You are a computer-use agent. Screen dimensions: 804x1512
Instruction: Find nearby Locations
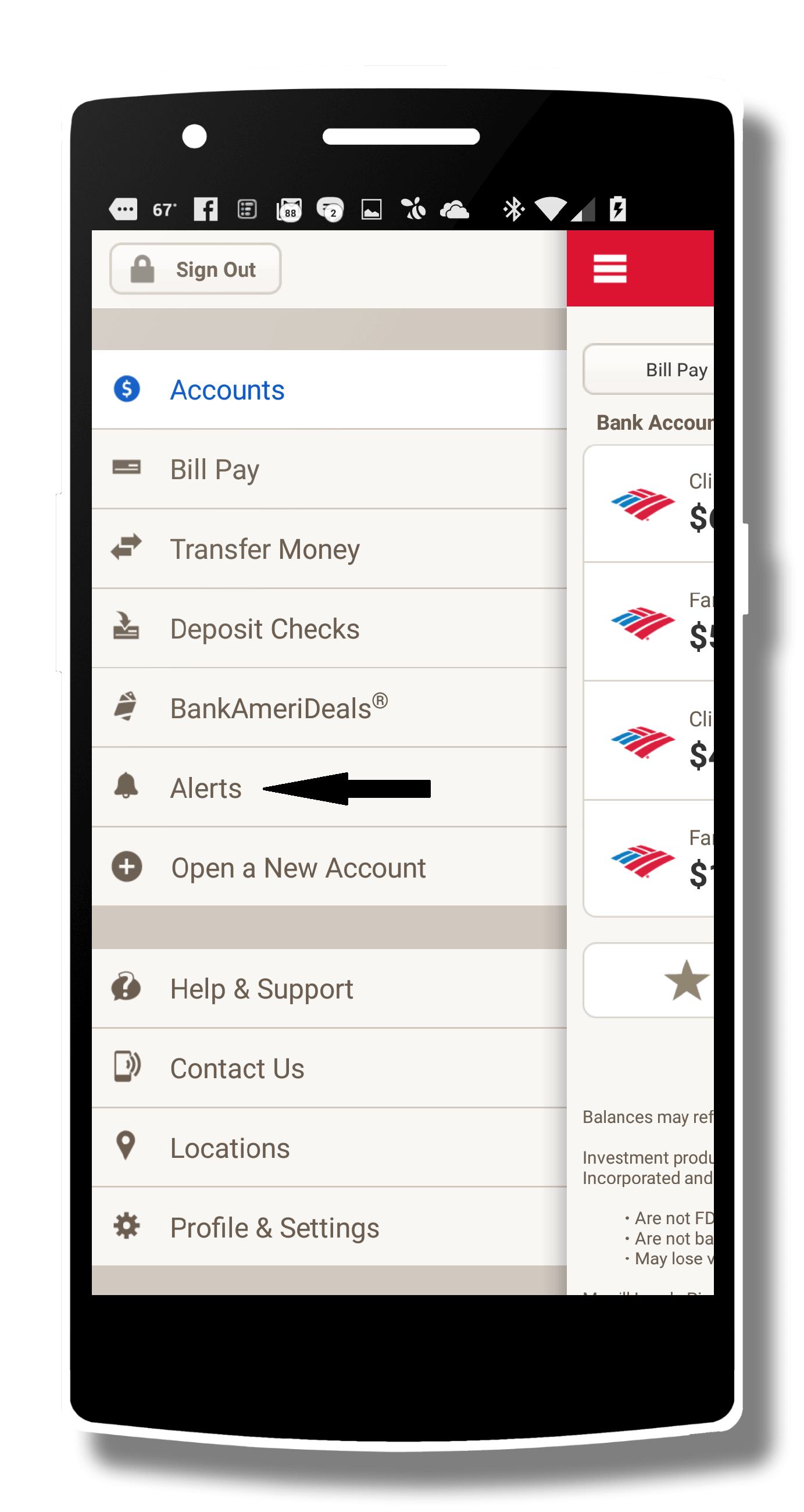click(328, 1148)
